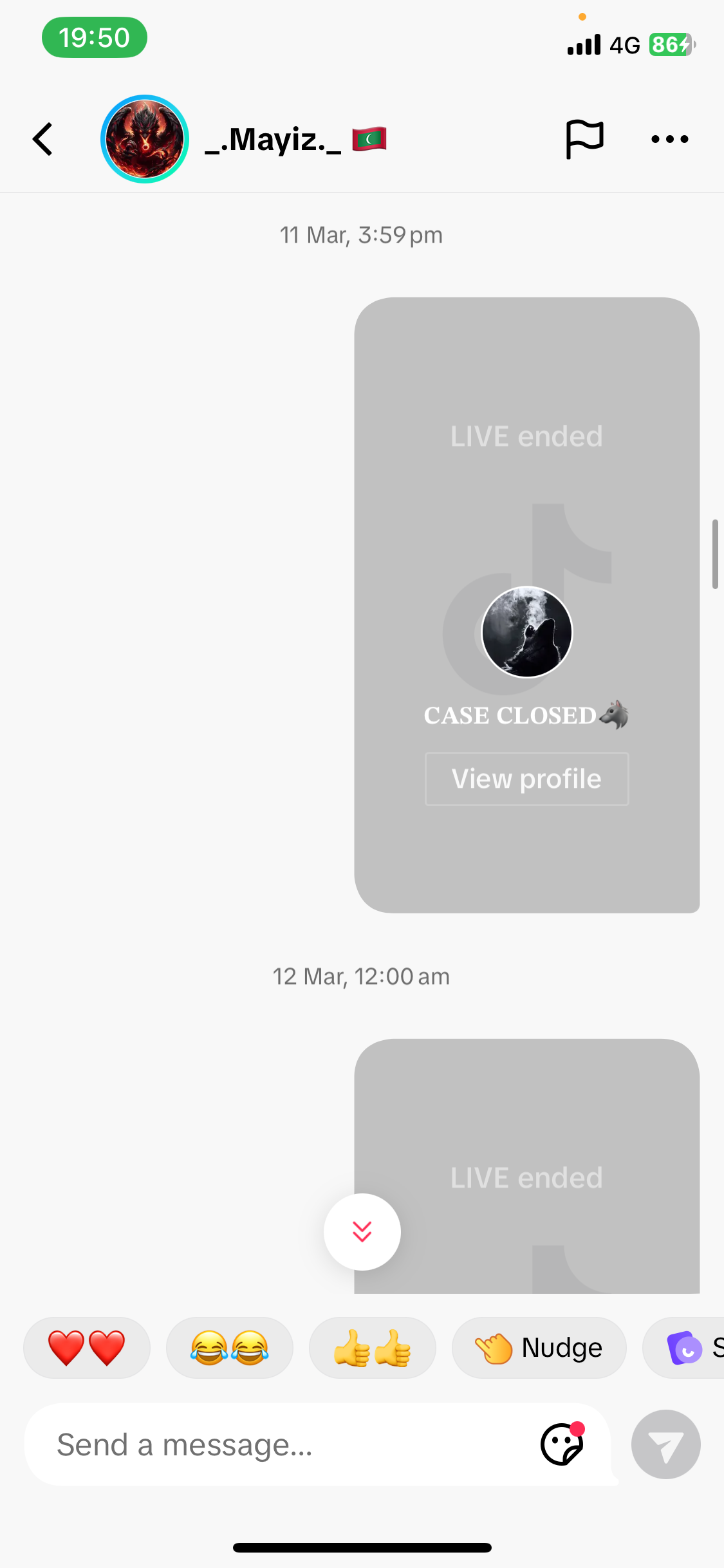Tap the send message arrow button
The width and height of the screenshot is (724, 1568).
pyautogui.click(x=666, y=1444)
